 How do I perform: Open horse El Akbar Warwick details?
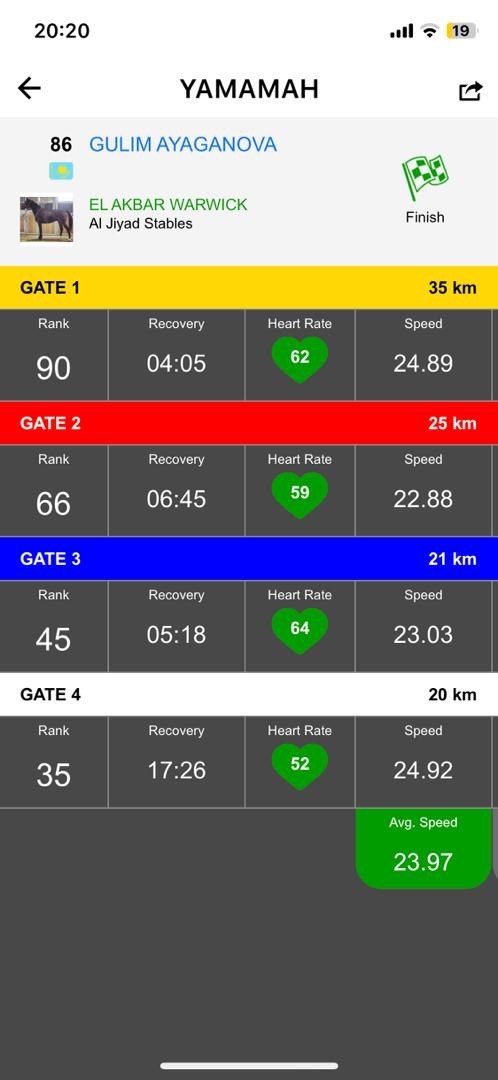(168, 205)
